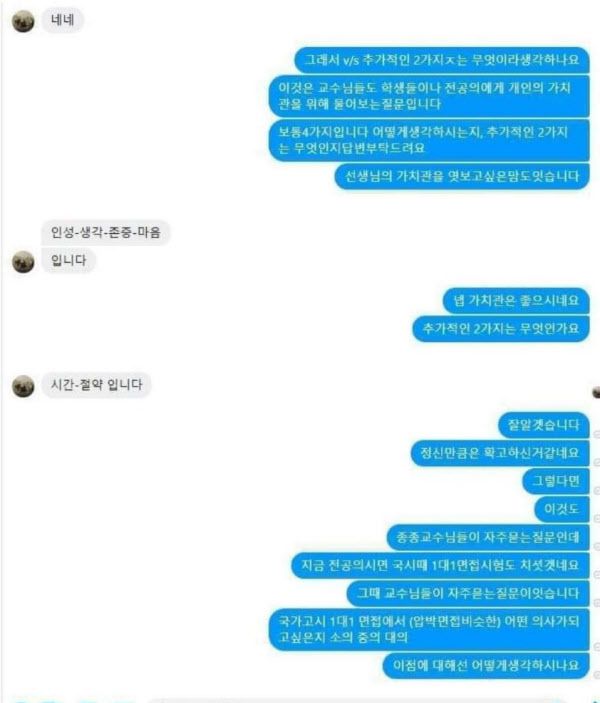The width and height of the screenshot is (600, 703).
Task: Open sender's avatar beside the 네네 message
Action: click(22, 20)
